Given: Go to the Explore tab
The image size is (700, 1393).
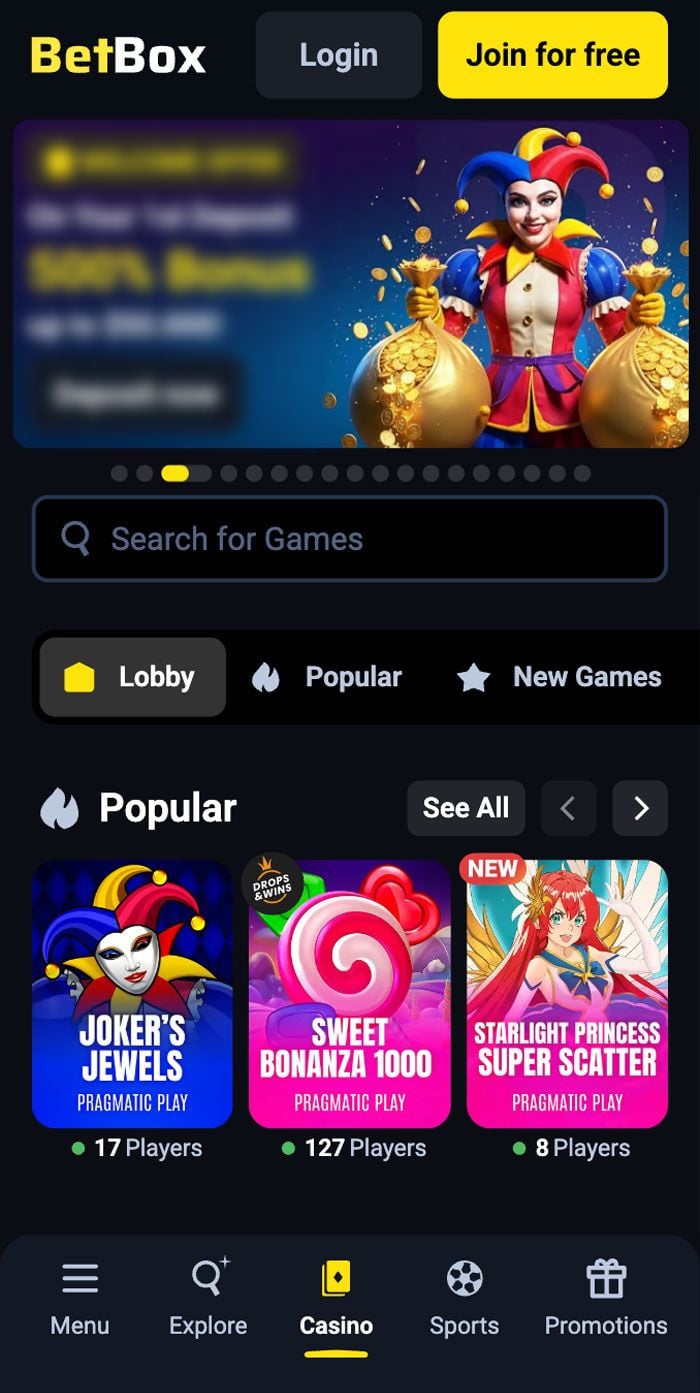Looking at the screenshot, I should tap(208, 1297).
